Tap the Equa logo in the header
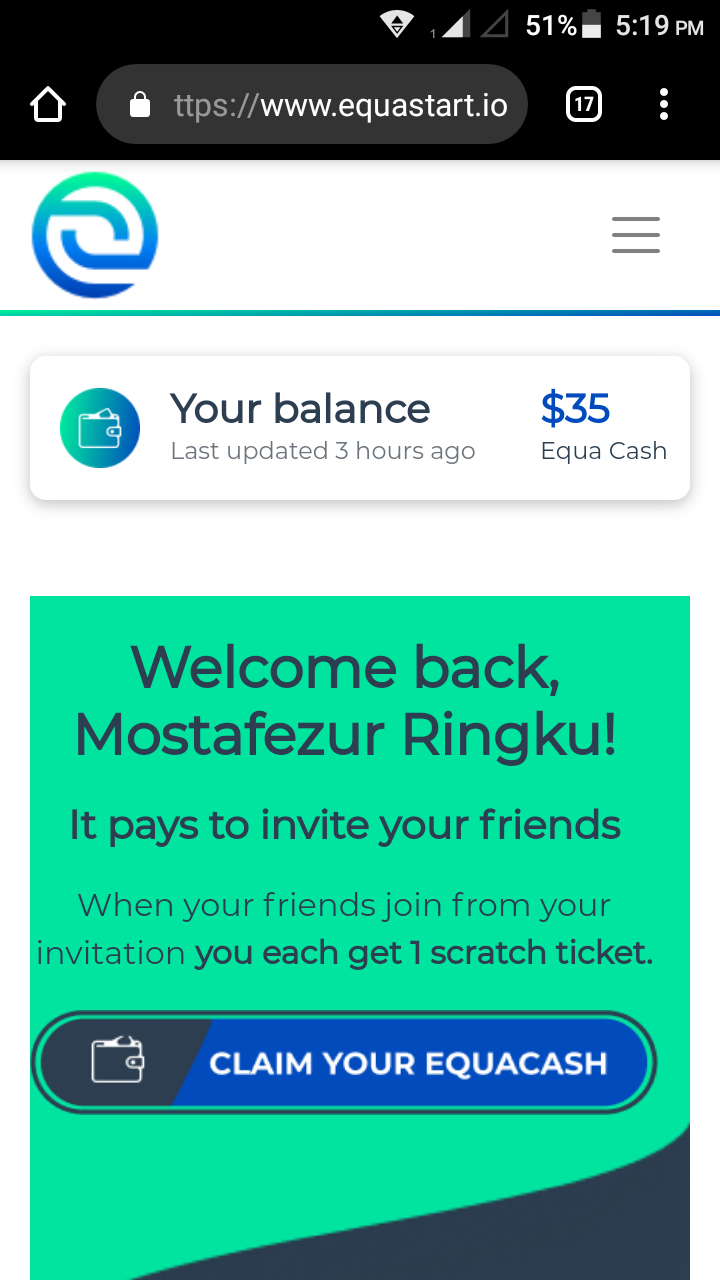 click(x=95, y=235)
